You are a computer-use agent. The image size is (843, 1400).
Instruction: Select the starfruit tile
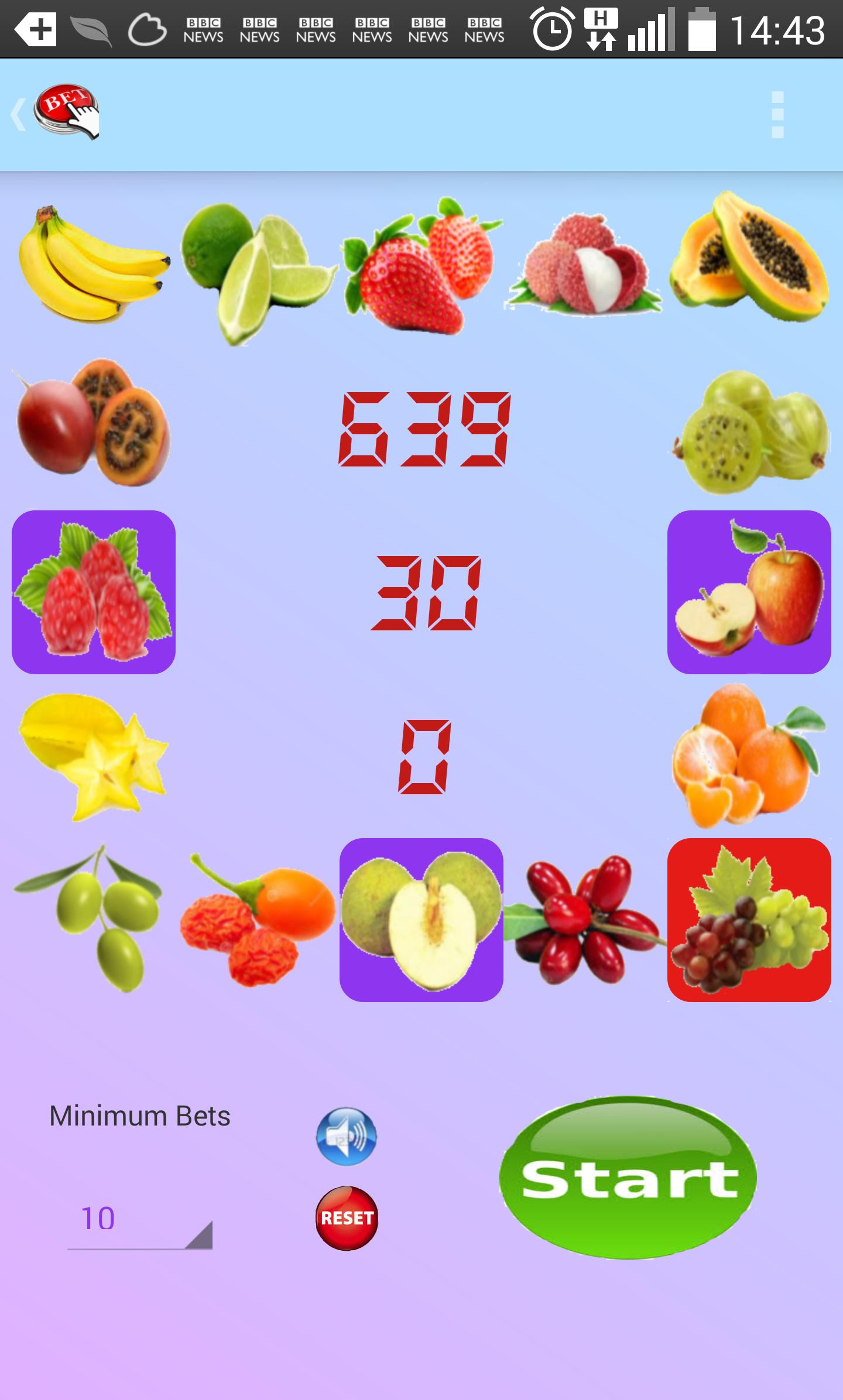tap(94, 756)
